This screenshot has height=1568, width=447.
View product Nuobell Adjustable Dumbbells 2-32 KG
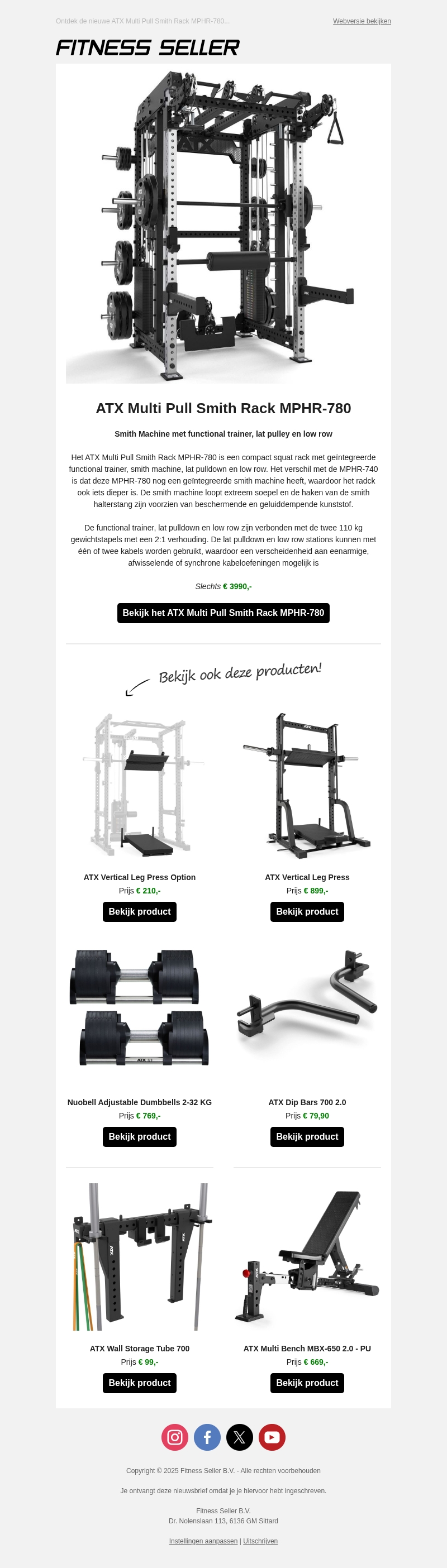click(x=140, y=1137)
